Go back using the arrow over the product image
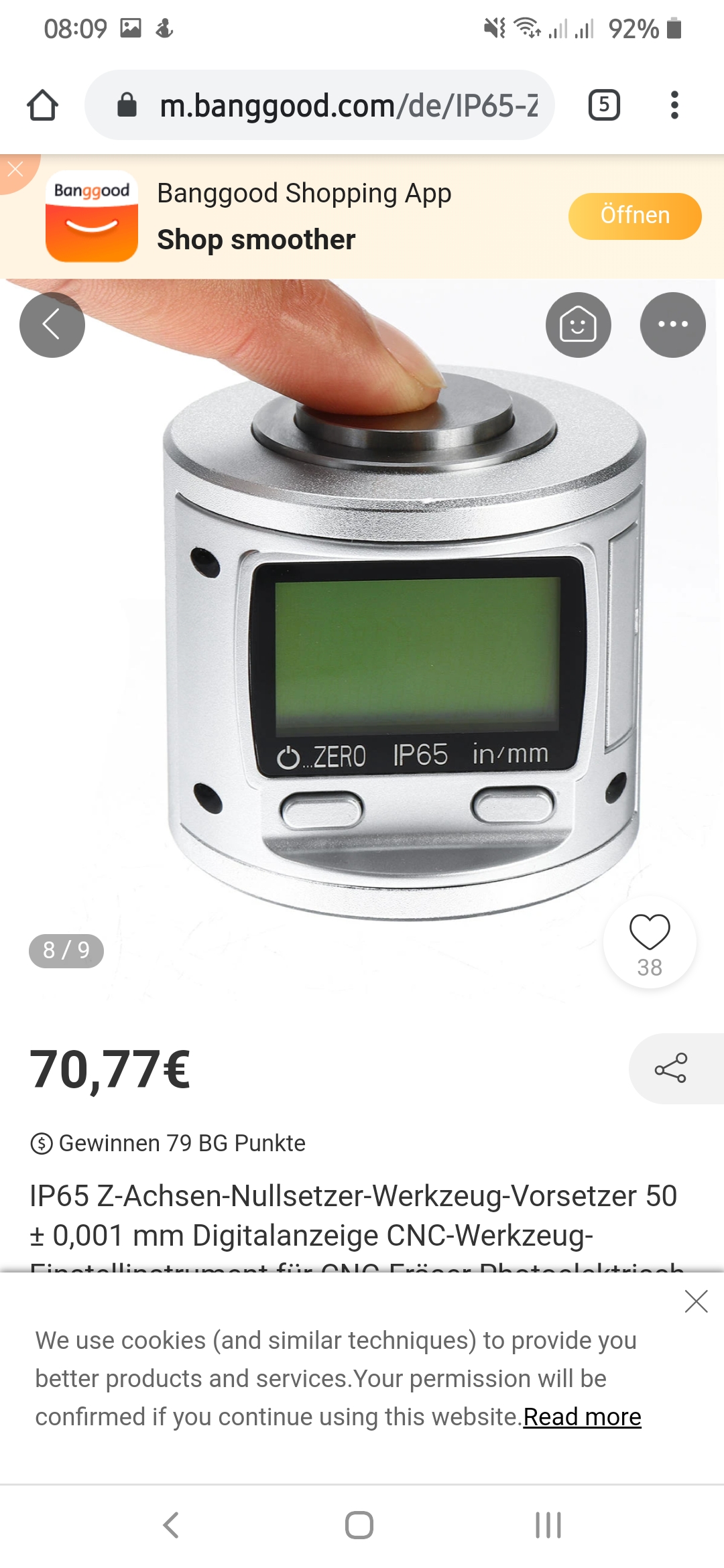Viewport: 724px width, 1568px height. 52,325
